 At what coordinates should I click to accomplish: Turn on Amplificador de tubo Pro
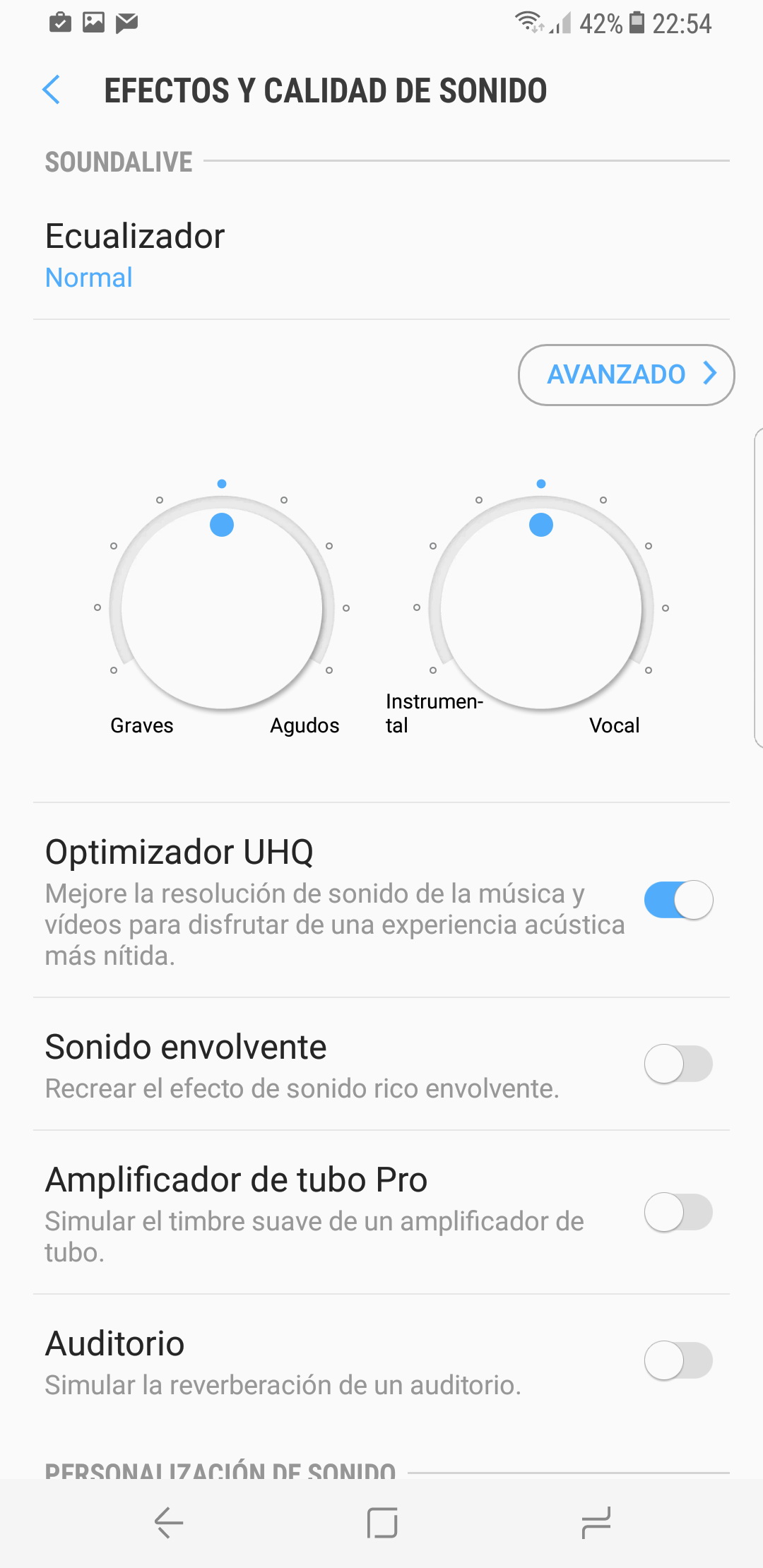pos(678,1213)
